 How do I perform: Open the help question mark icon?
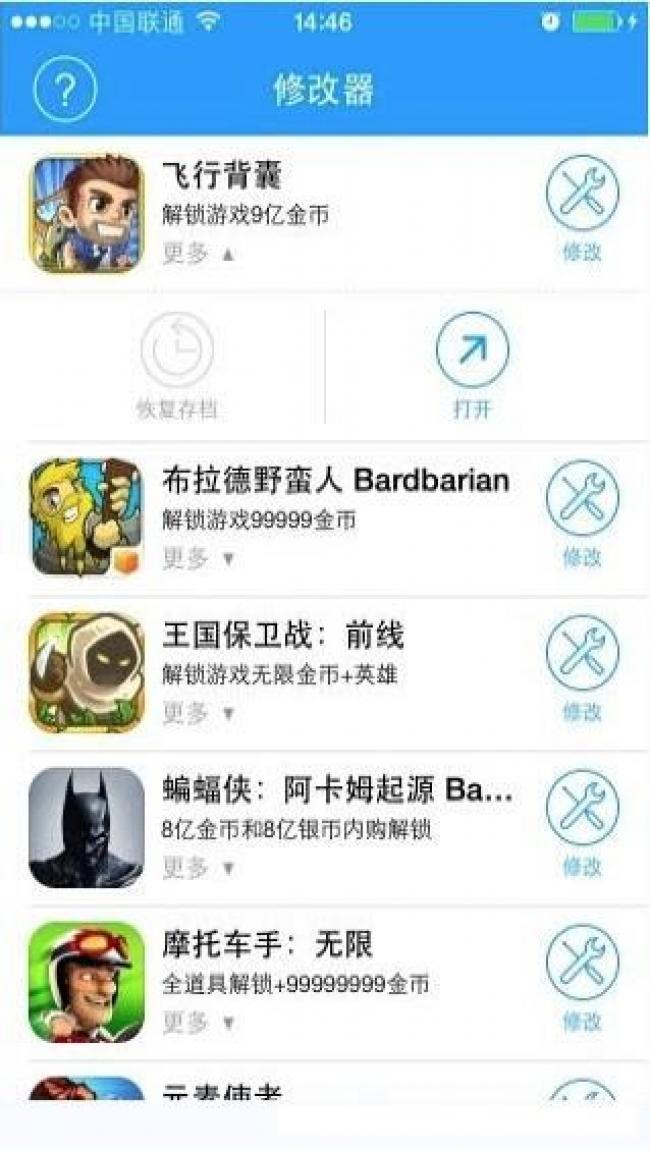click(x=65, y=90)
